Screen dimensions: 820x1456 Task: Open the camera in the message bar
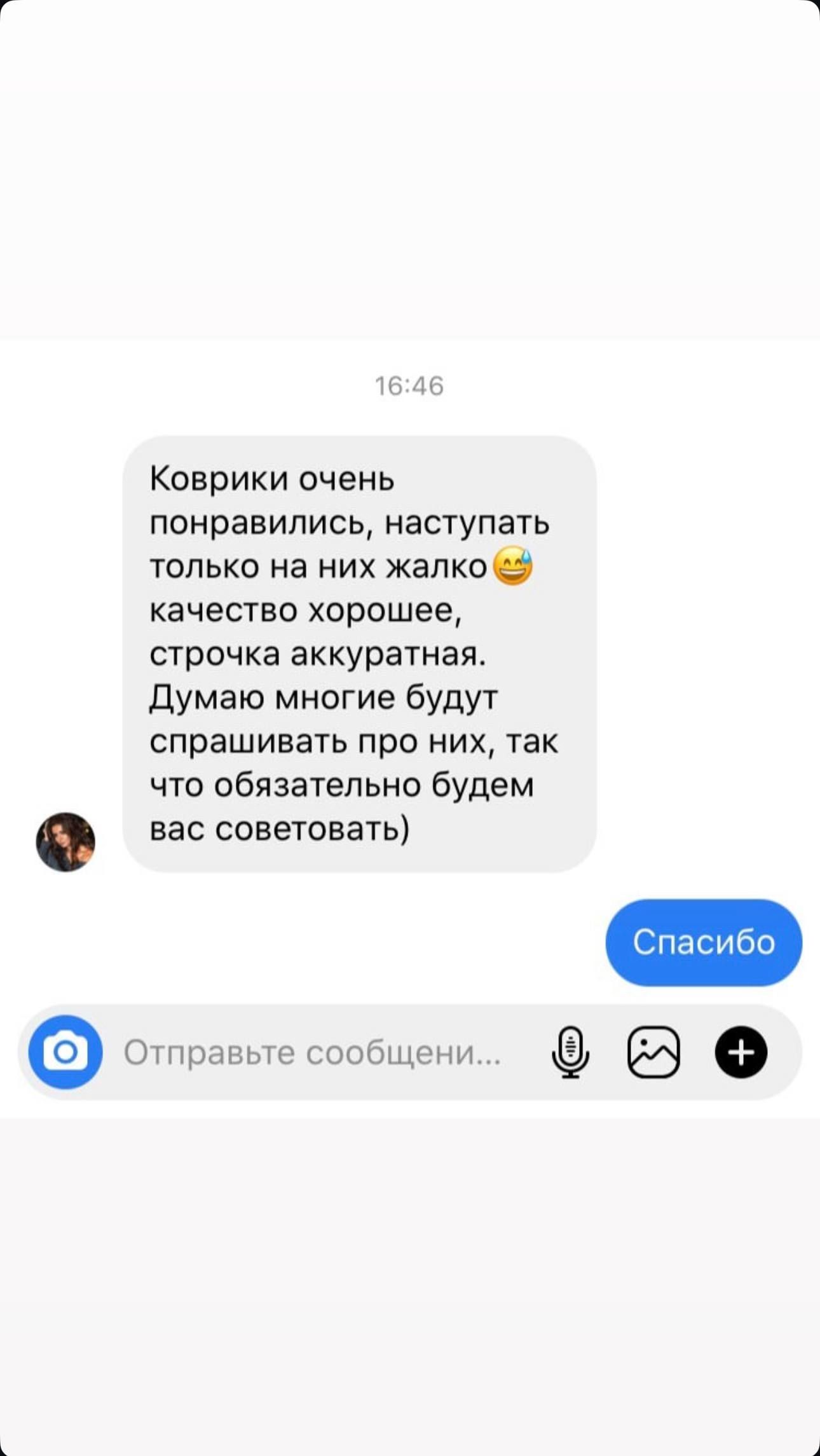pos(65,1052)
